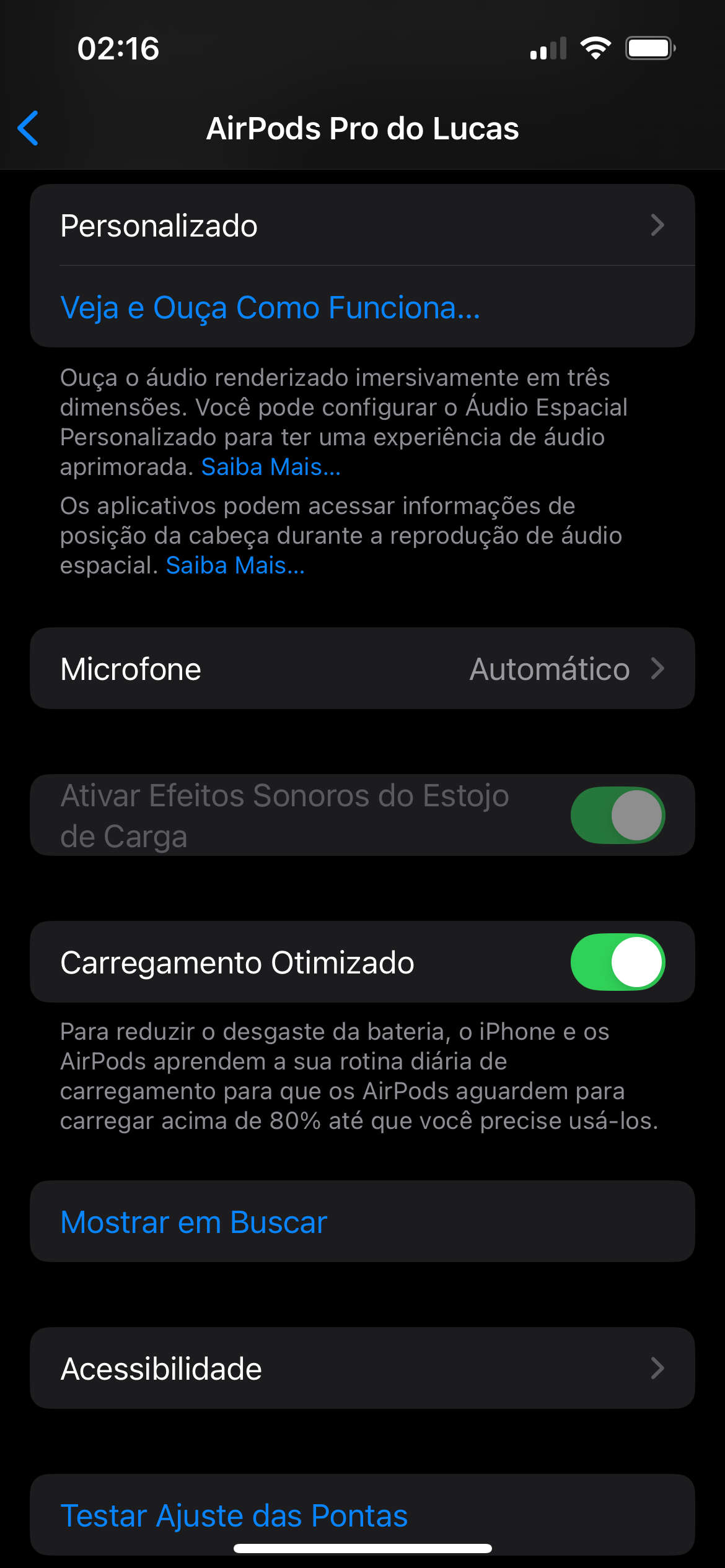
Task: Open the Personalizado spatial audio option
Action: point(362,225)
